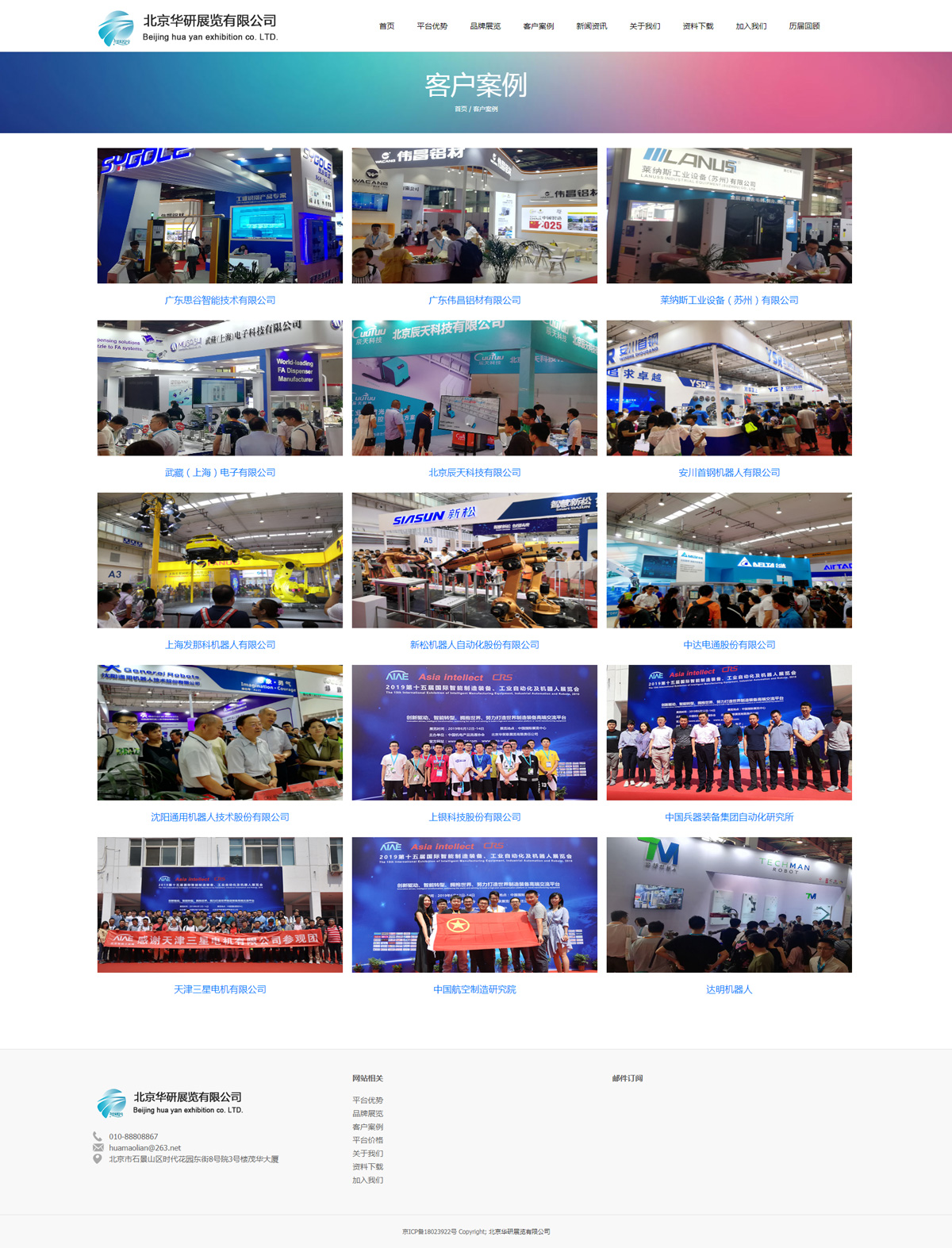View the 上海发那科机器人有限公司 case photo
This screenshot has height=1248, width=952.
(220, 560)
